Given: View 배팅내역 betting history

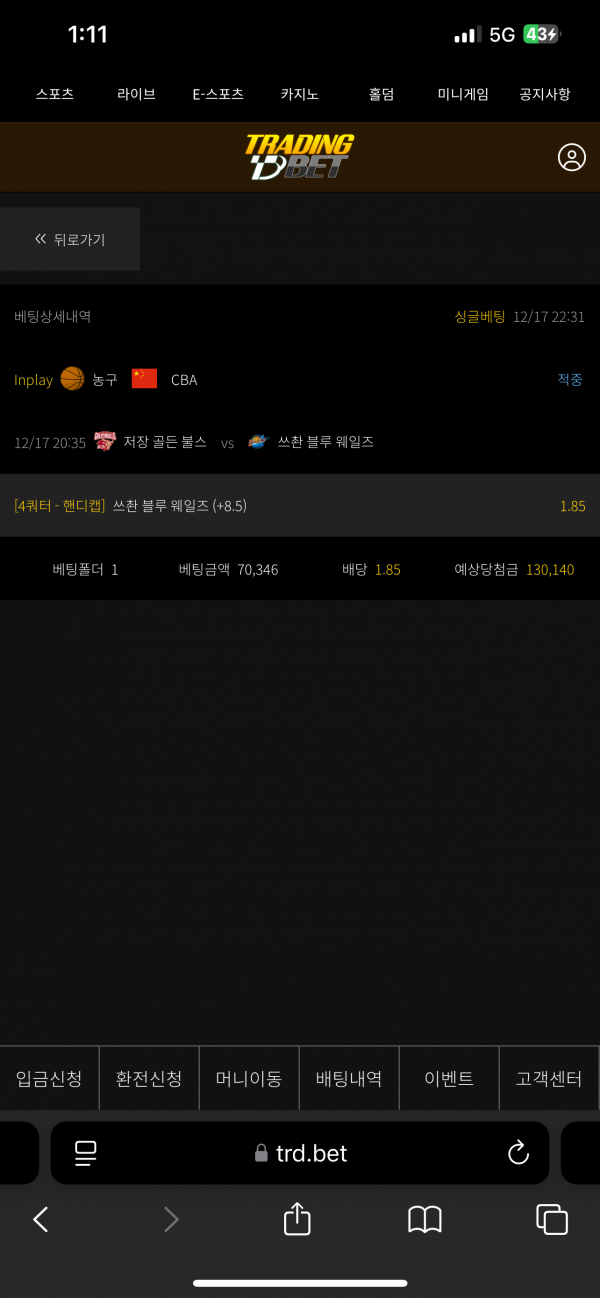Looking at the screenshot, I should click(x=349, y=1079).
